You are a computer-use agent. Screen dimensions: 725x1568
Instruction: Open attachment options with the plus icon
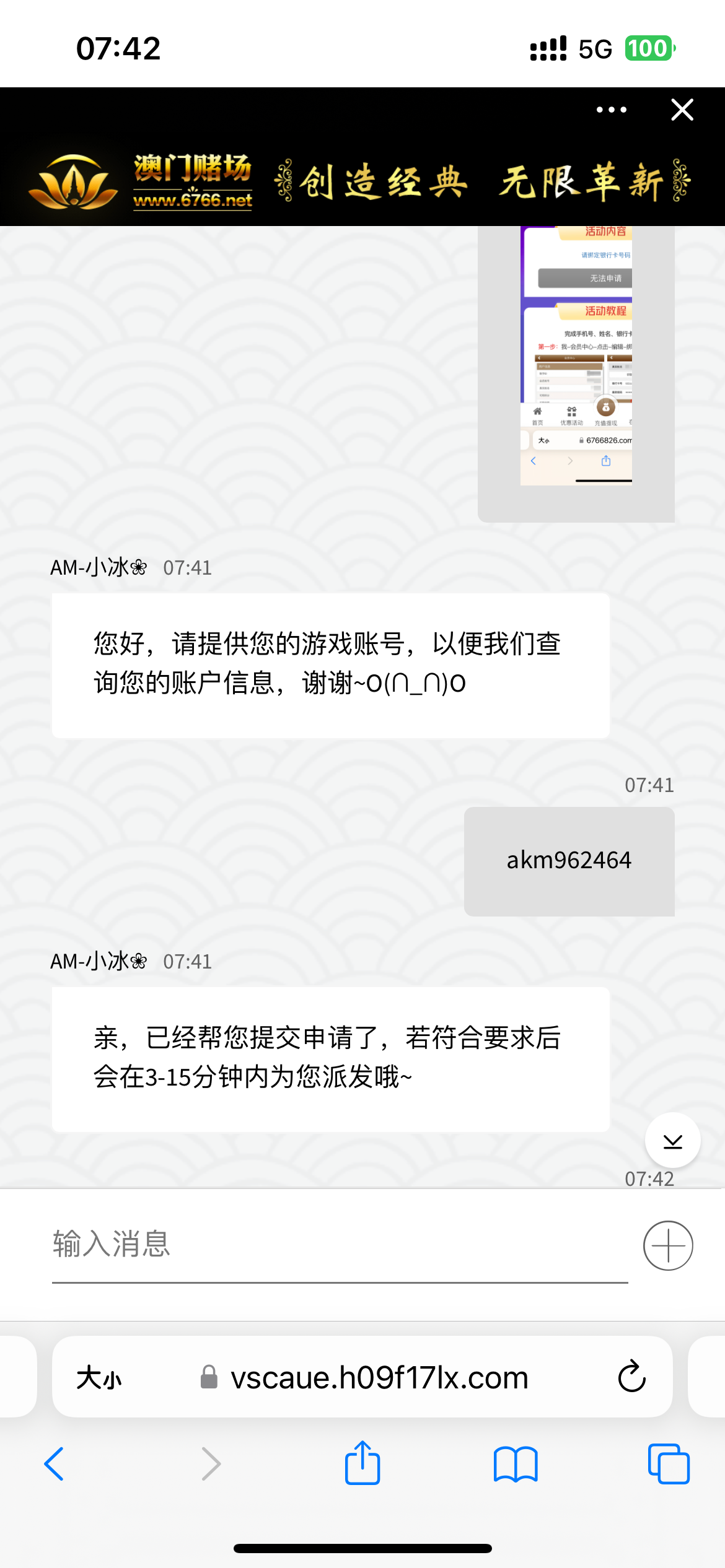668,1245
